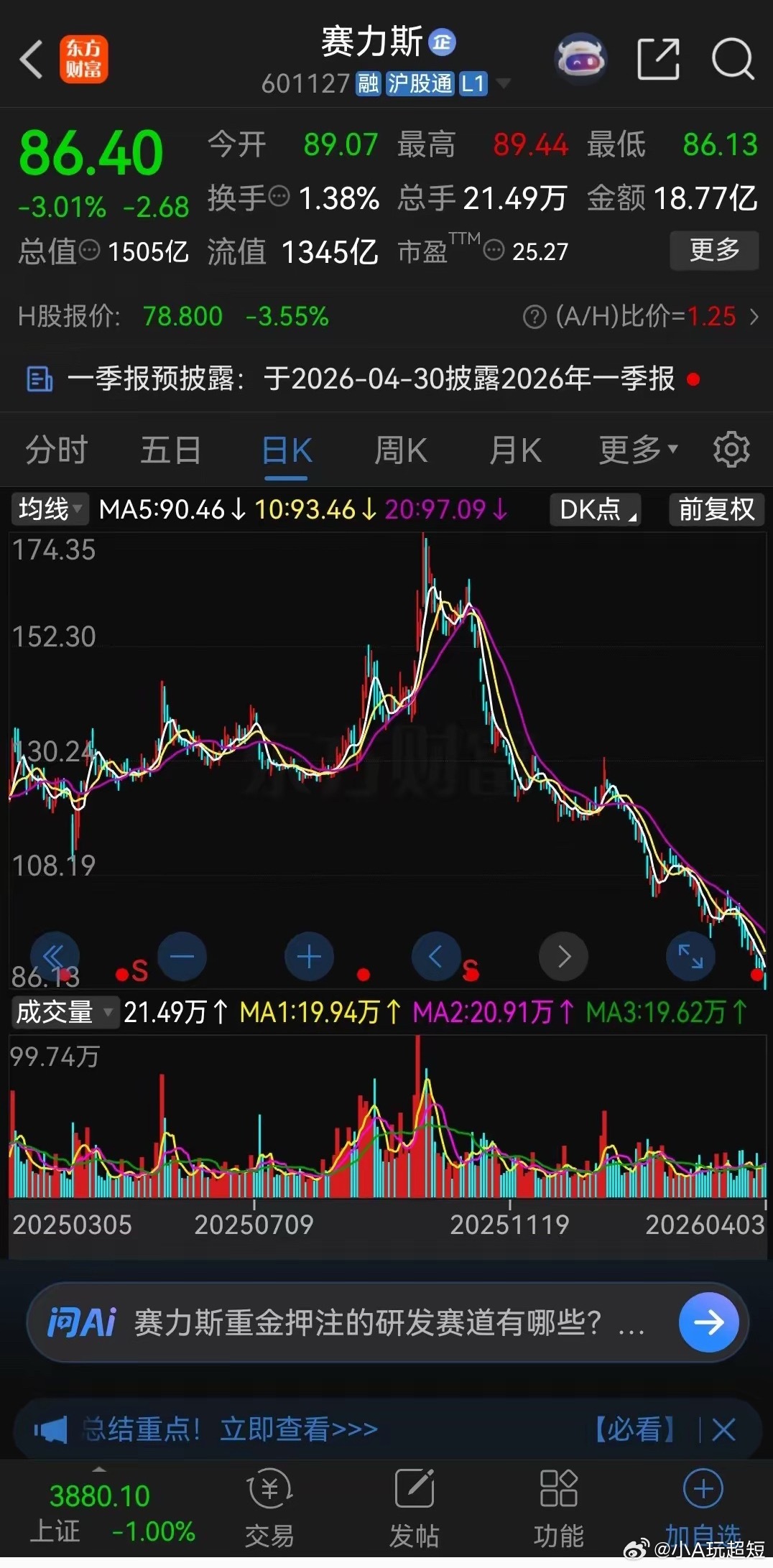Switch to the 分时 intraday tab
This screenshot has width=773, height=1568.
(56, 450)
